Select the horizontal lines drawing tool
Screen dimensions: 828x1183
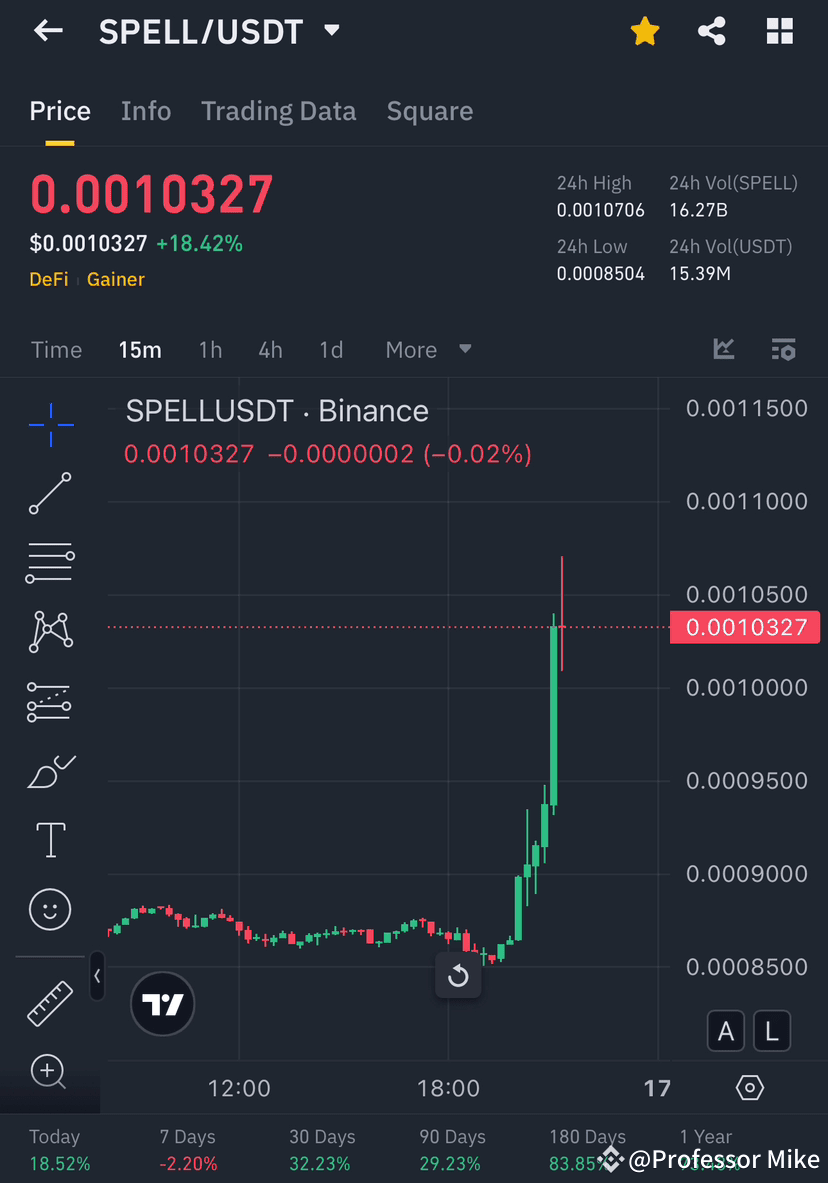coord(50,562)
